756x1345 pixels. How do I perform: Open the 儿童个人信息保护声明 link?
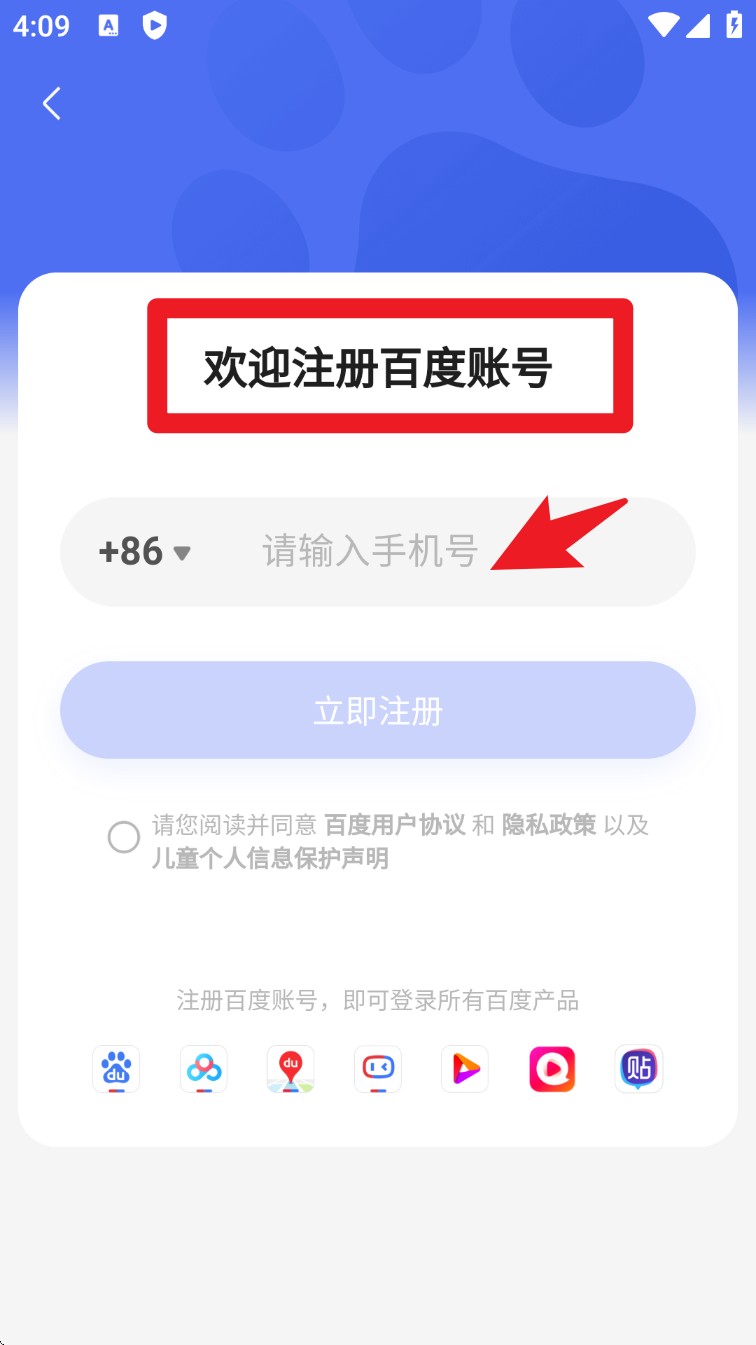pyautogui.click(x=270, y=858)
